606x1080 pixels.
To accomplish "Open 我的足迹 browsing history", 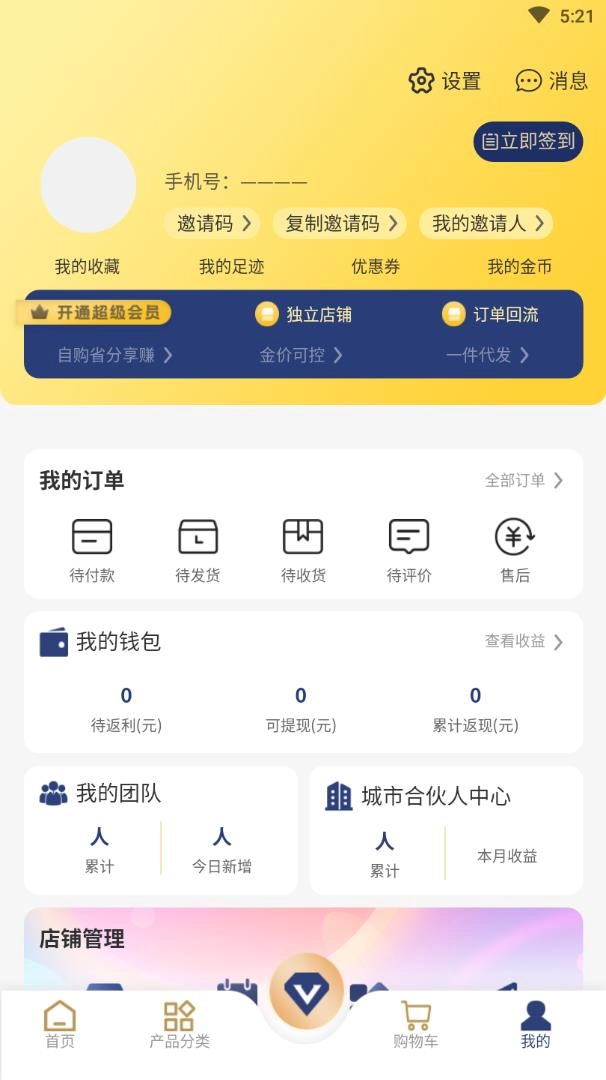I will [x=231, y=266].
